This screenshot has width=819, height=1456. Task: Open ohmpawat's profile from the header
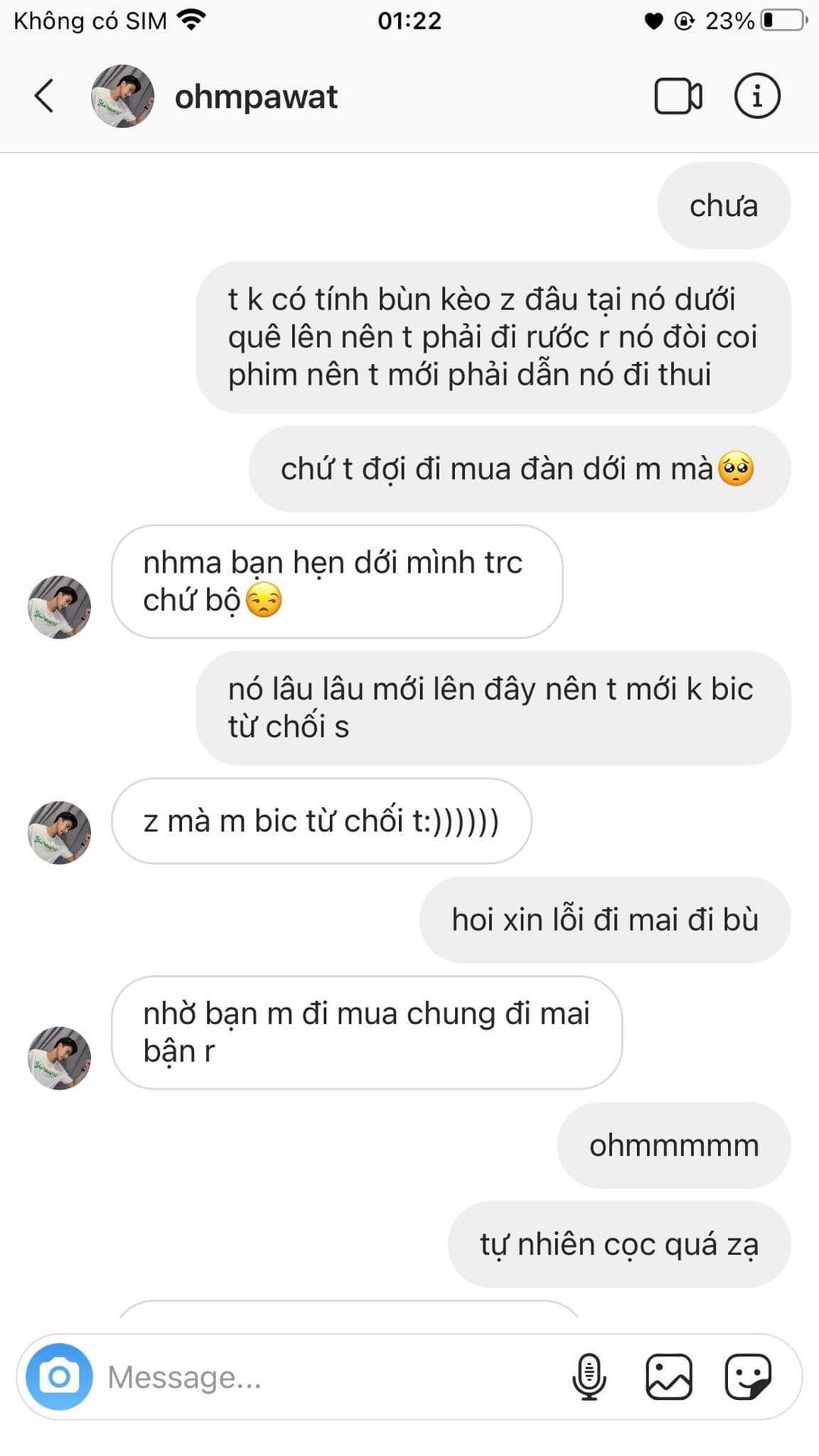(x=123, y=96)
